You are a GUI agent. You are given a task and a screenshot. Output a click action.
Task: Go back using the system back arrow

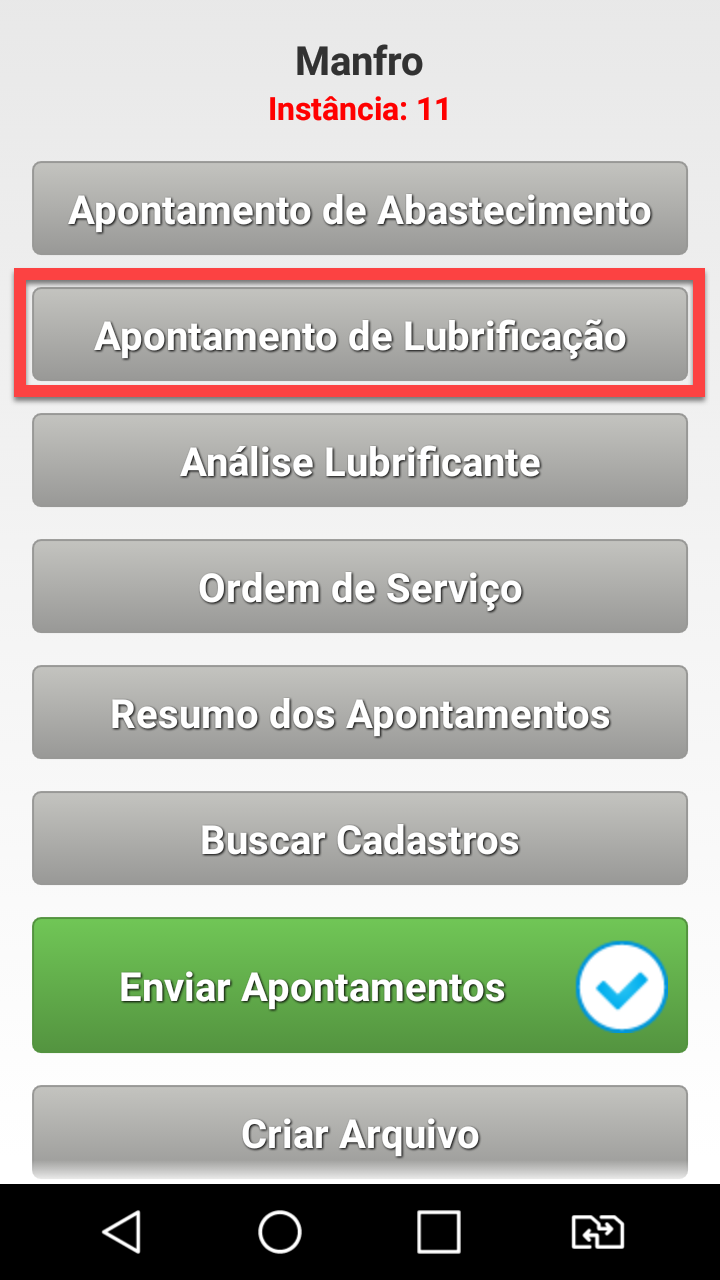point(122,1232)
